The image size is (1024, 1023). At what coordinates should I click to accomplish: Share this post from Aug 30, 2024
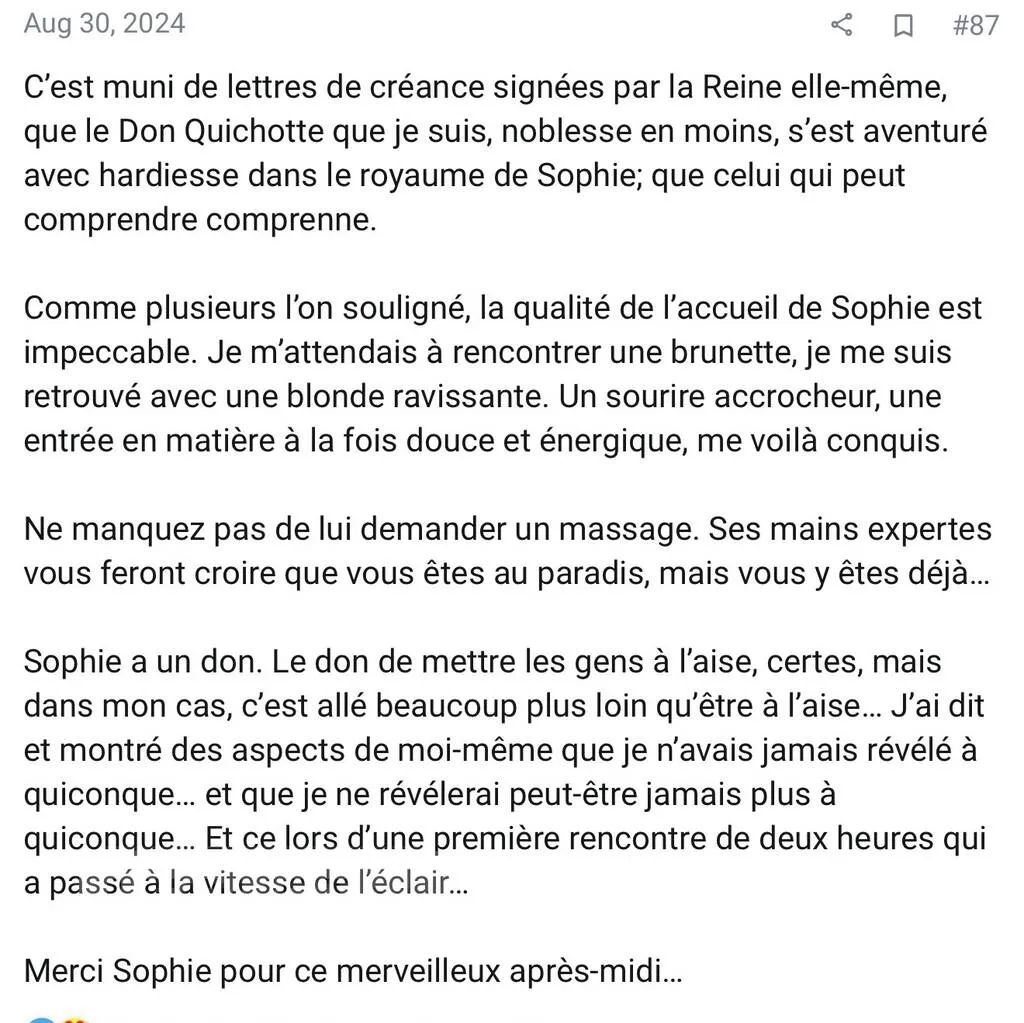pyautogui.click(x=842, y=25)
